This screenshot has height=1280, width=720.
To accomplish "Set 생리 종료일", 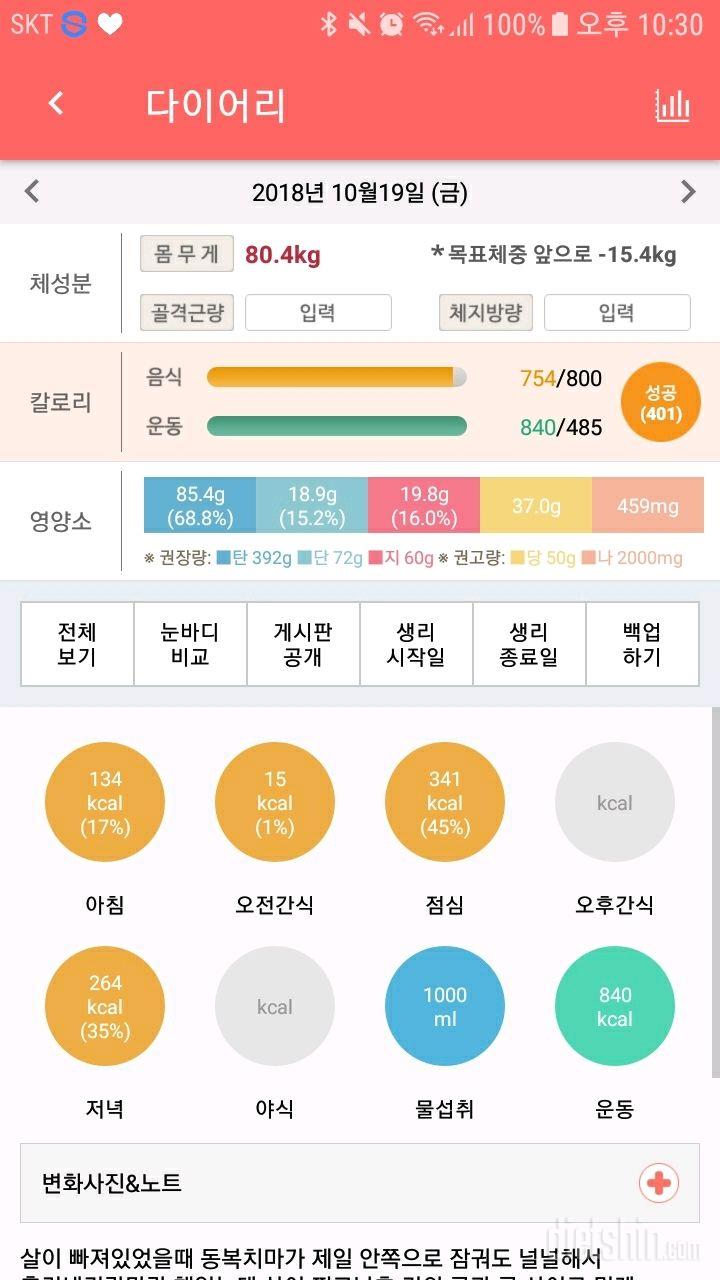I will [529, 645].
